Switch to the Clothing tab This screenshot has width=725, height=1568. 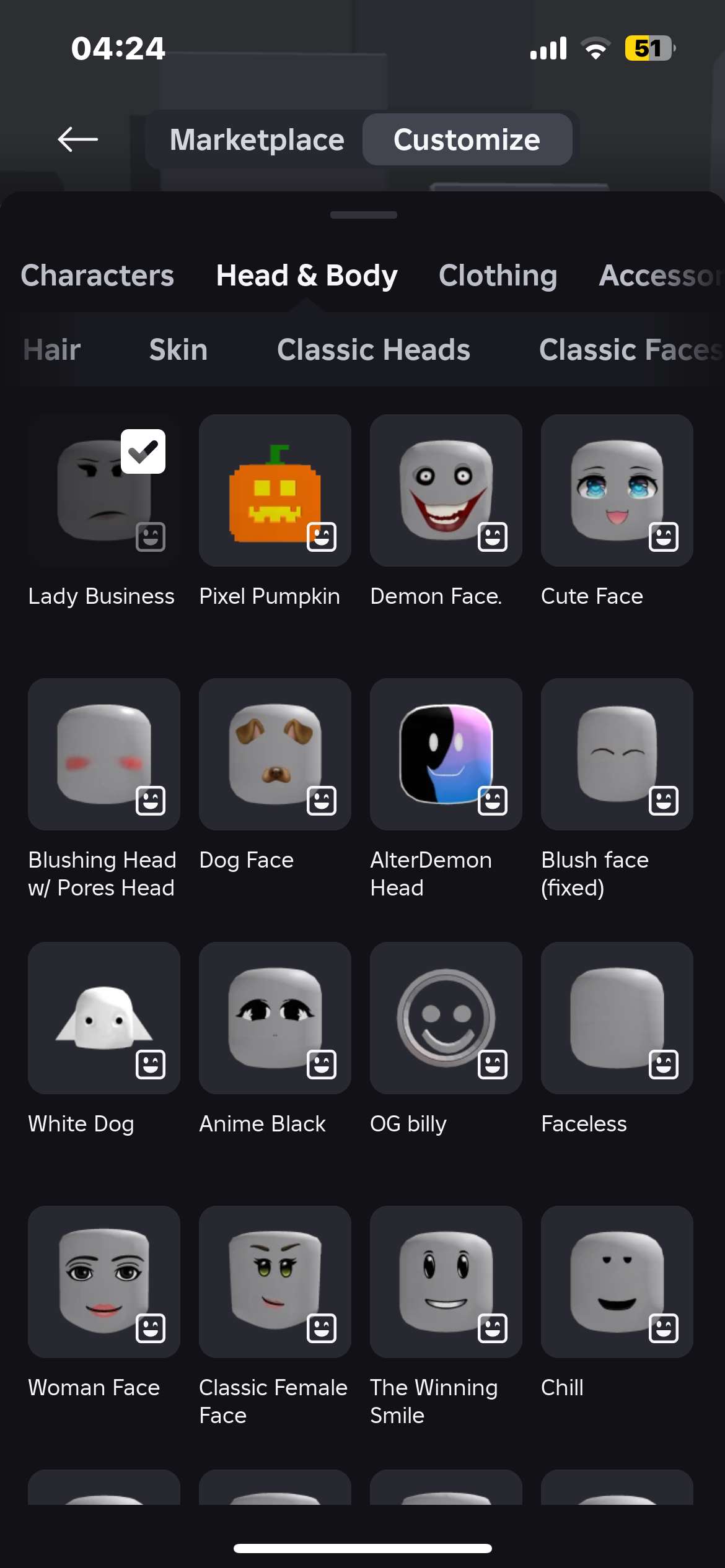tap(498, 276)
